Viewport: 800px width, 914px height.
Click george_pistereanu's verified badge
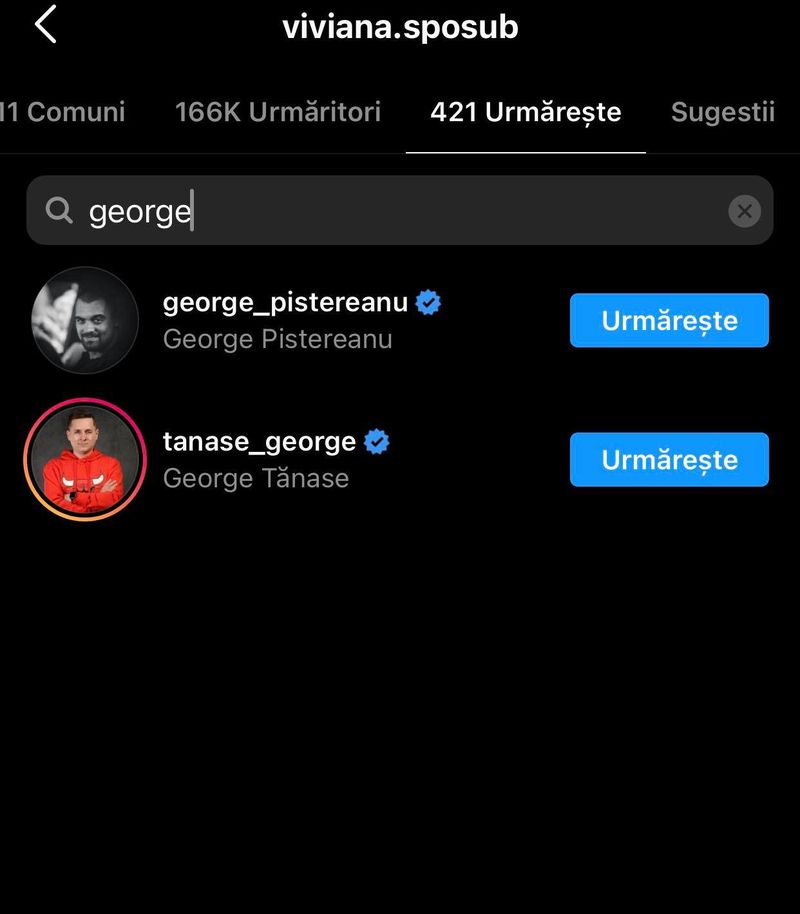[429, 301]
